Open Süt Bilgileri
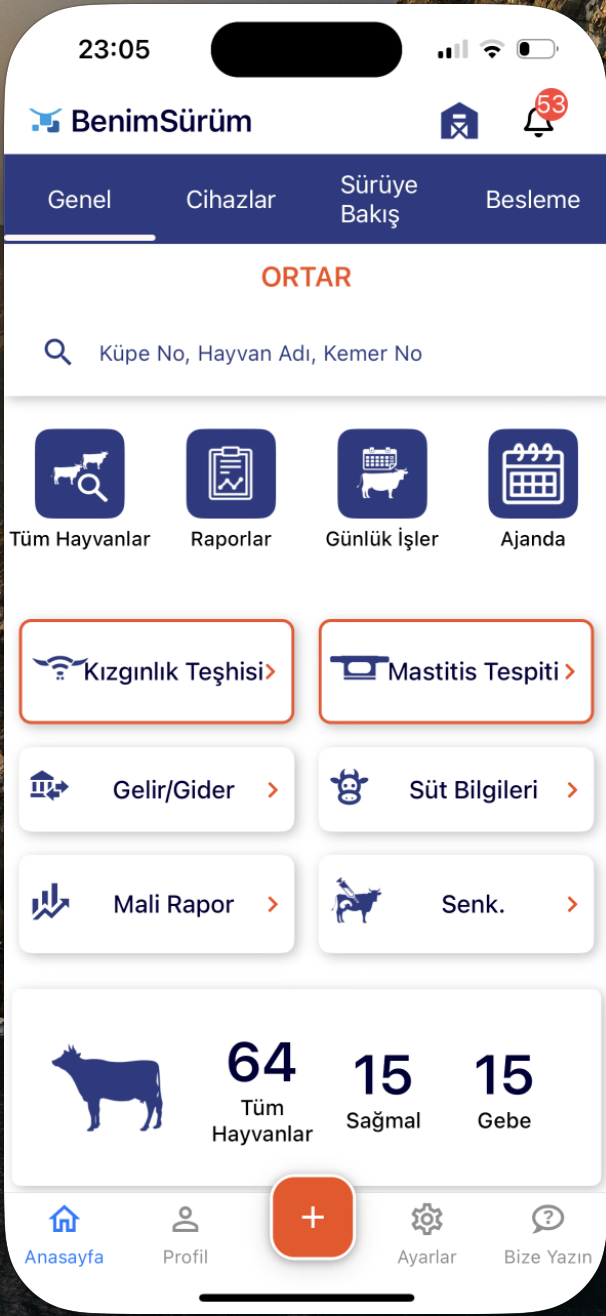 tap(456, 790)
